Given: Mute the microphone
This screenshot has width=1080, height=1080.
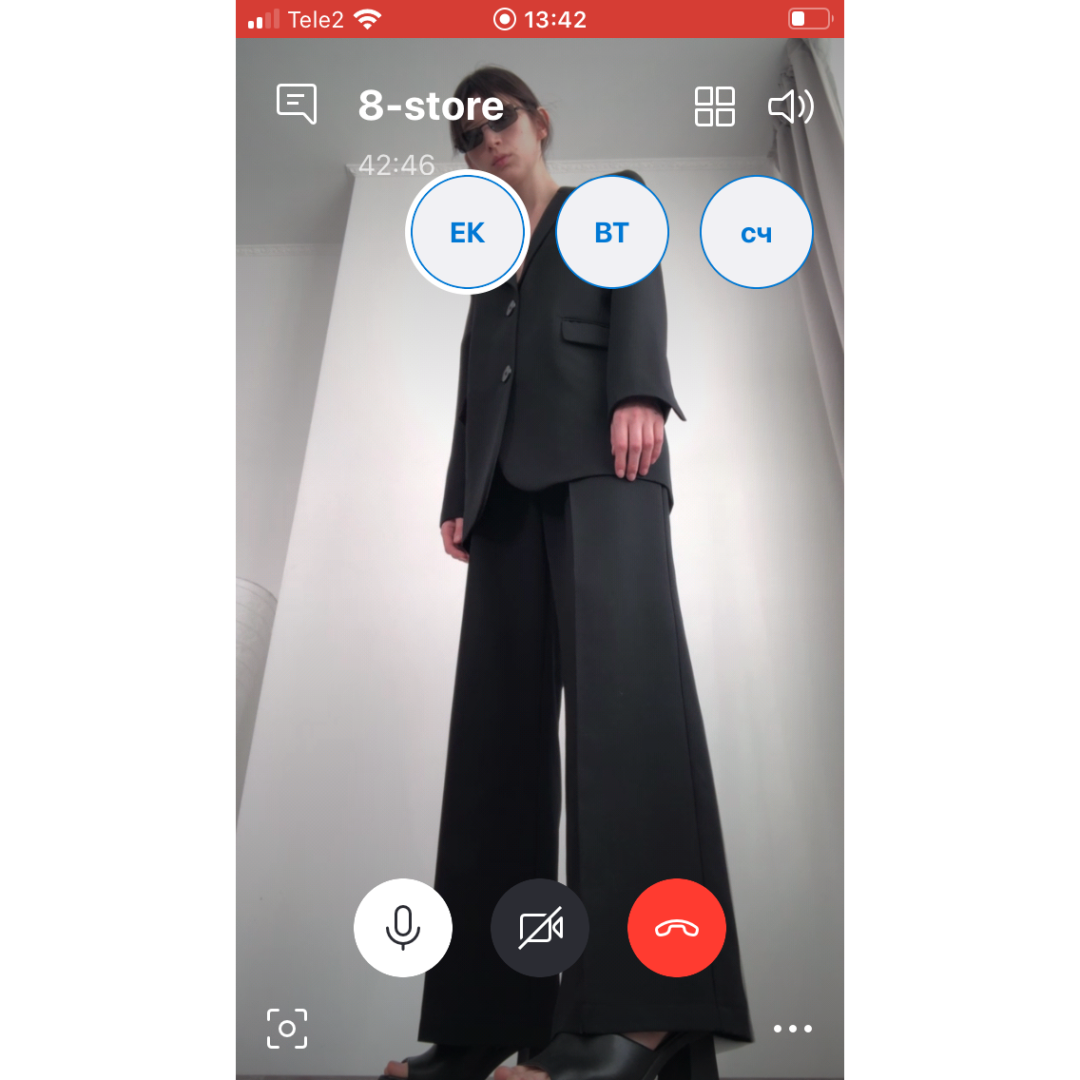Looking at the screenshot, I should point(403,928).
